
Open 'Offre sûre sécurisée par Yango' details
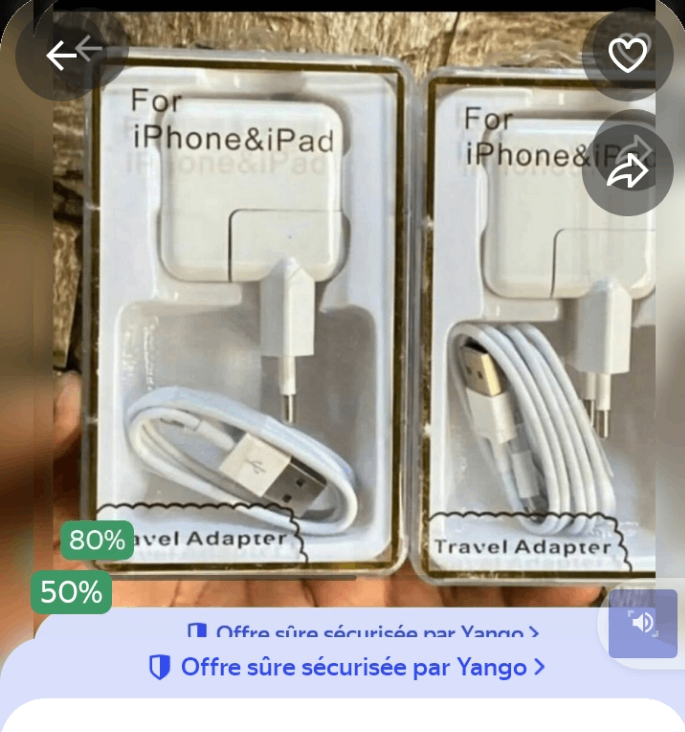click(346, 667)
